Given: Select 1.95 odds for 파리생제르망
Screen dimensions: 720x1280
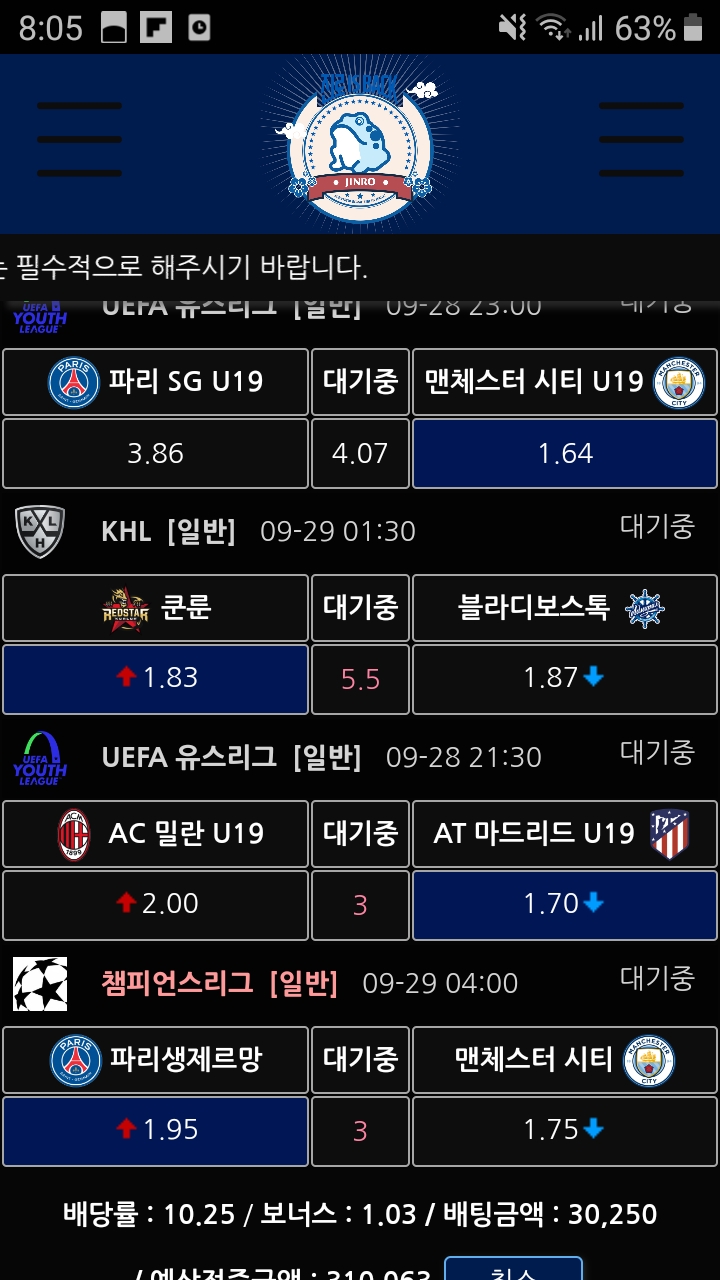Looking at the screenshot, I should pos(155,1130).
